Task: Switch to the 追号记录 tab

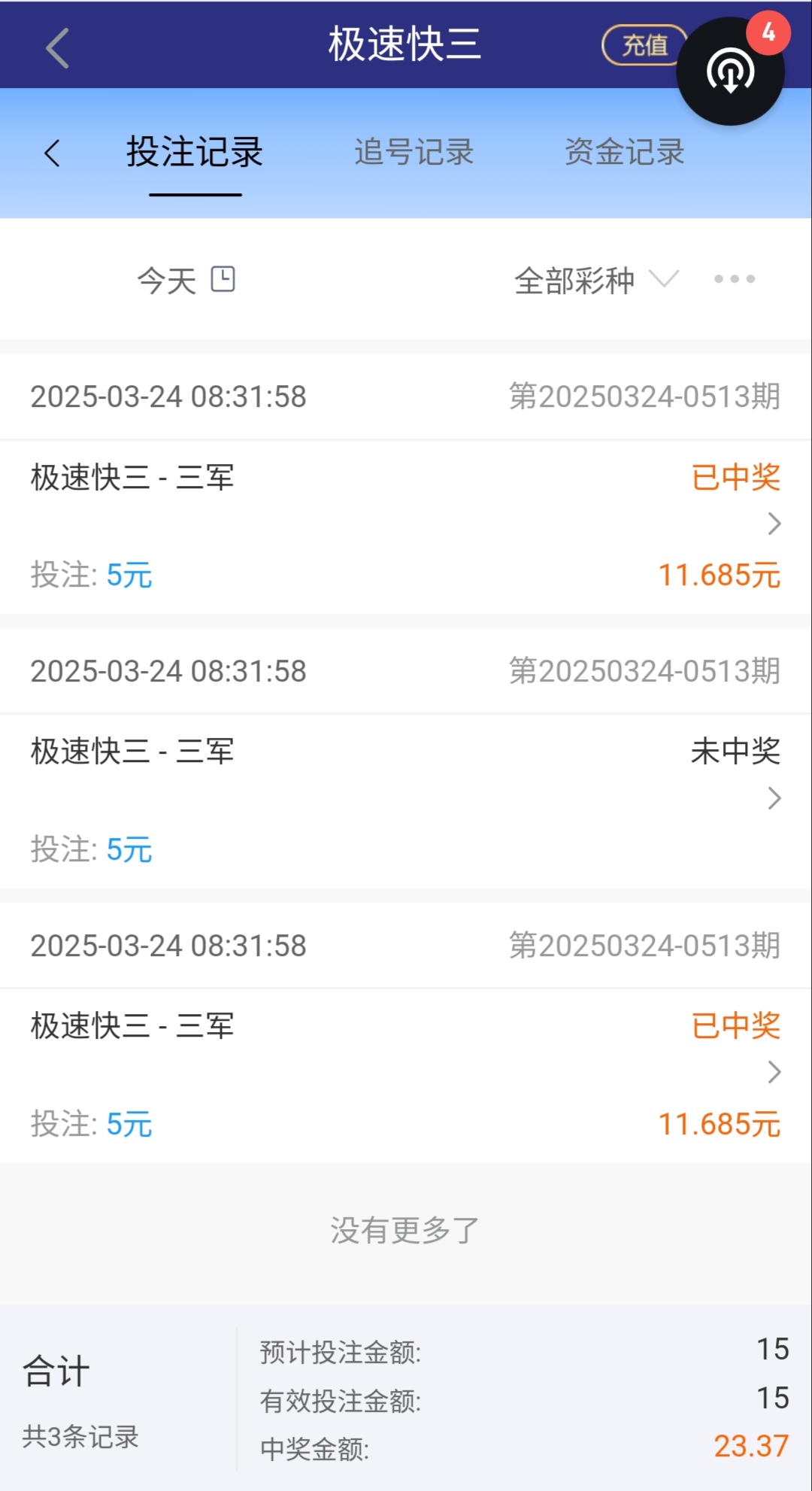Action: pos(414,153)
